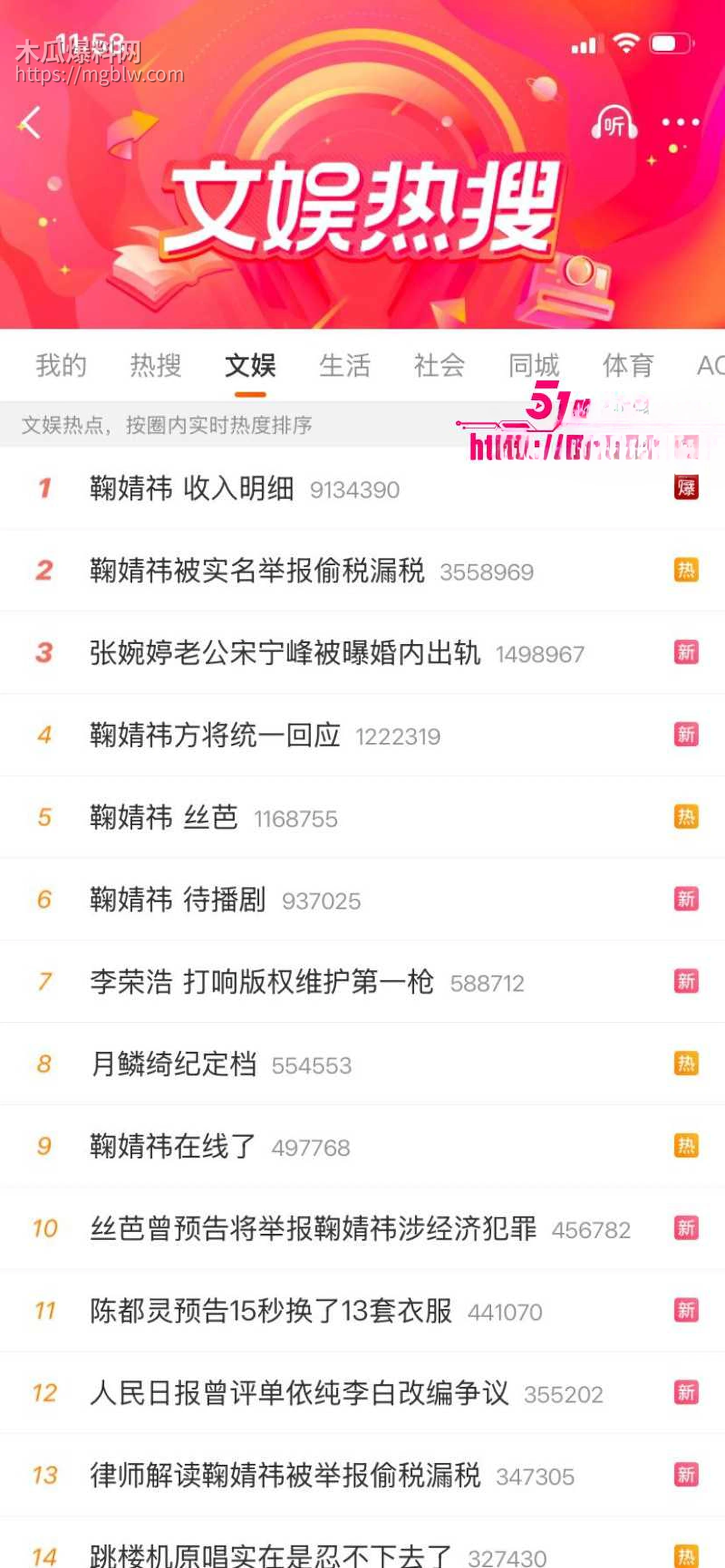This screenshot has width=725, height=1568.
Task: Open the 社会 tab
Action: tap(440, 364)
